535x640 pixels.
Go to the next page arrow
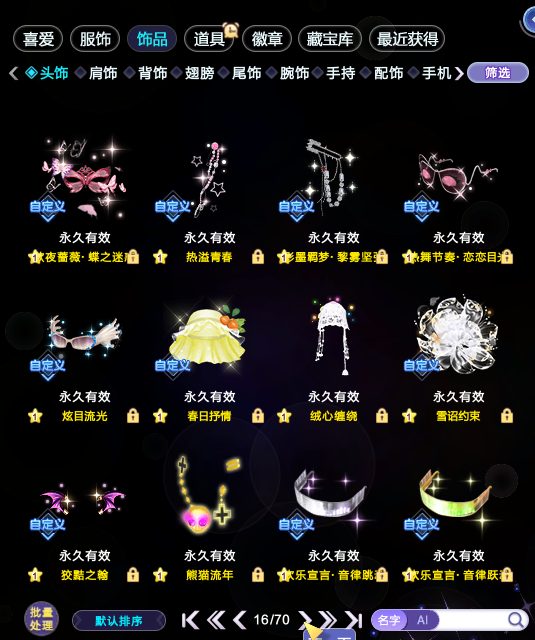click(x=304, y=620)
